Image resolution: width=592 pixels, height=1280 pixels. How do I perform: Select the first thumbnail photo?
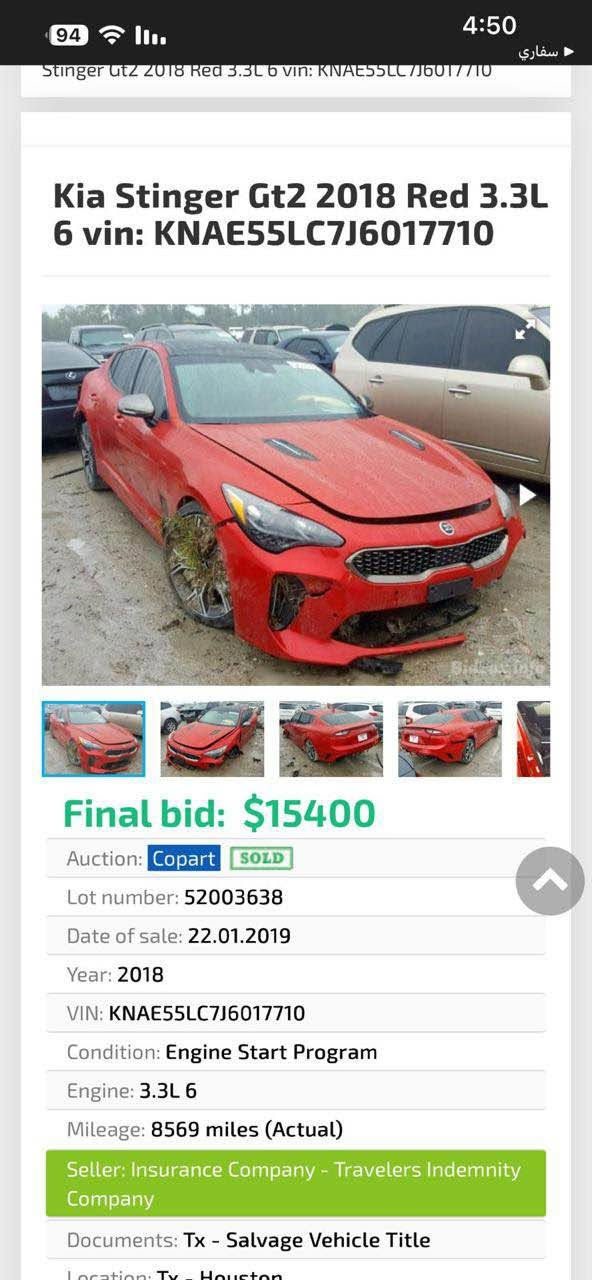(x=94, y=739)
